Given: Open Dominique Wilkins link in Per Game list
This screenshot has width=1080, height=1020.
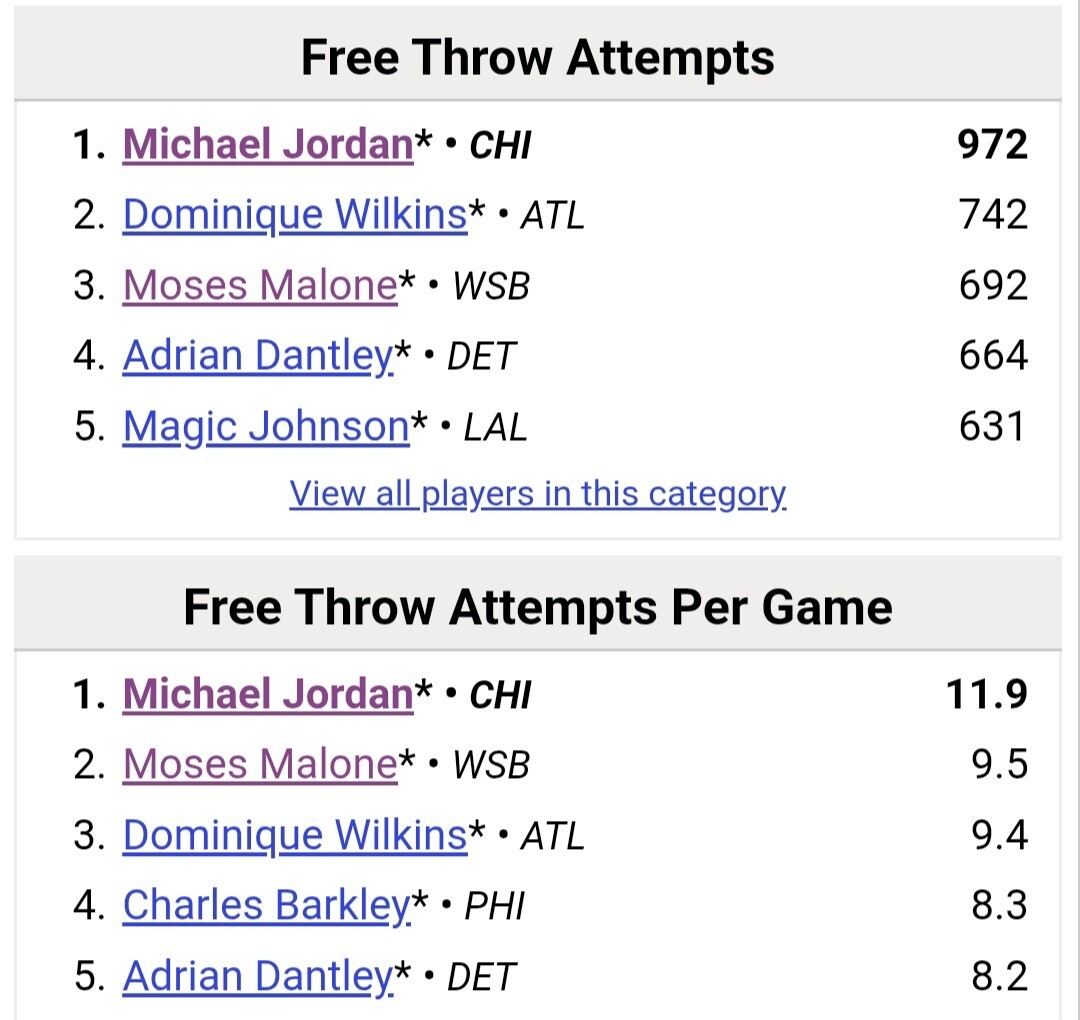Looking at the screenshot, I should click(x=295, y=835).
